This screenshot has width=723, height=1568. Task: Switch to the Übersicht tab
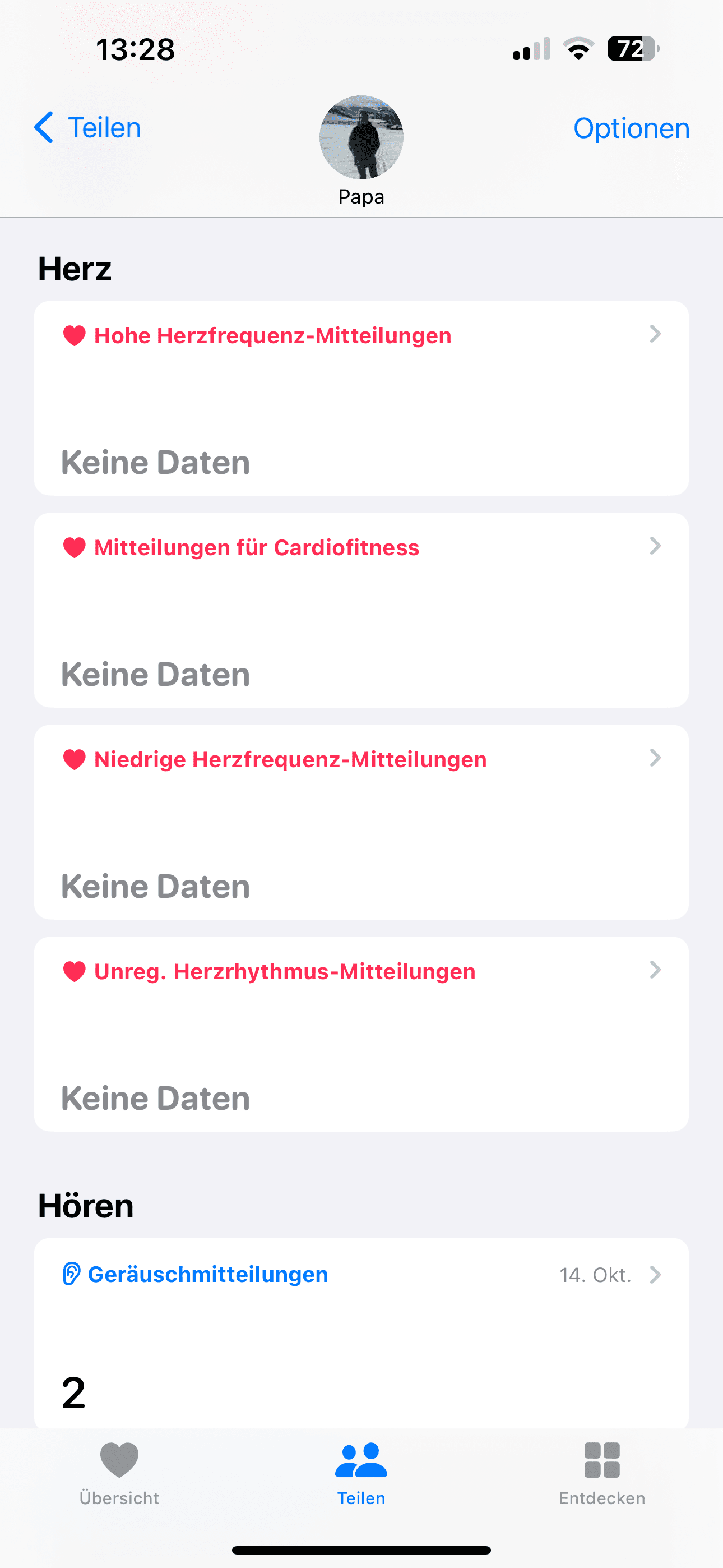(119, 1473)
